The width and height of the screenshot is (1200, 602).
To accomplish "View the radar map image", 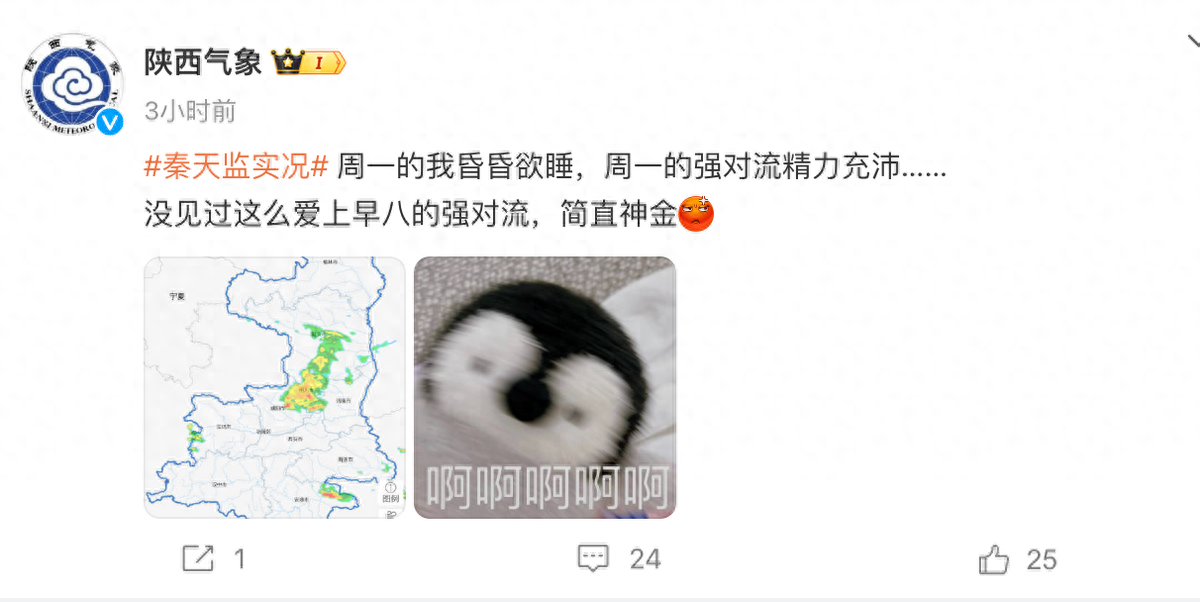I will coord(274,387).
